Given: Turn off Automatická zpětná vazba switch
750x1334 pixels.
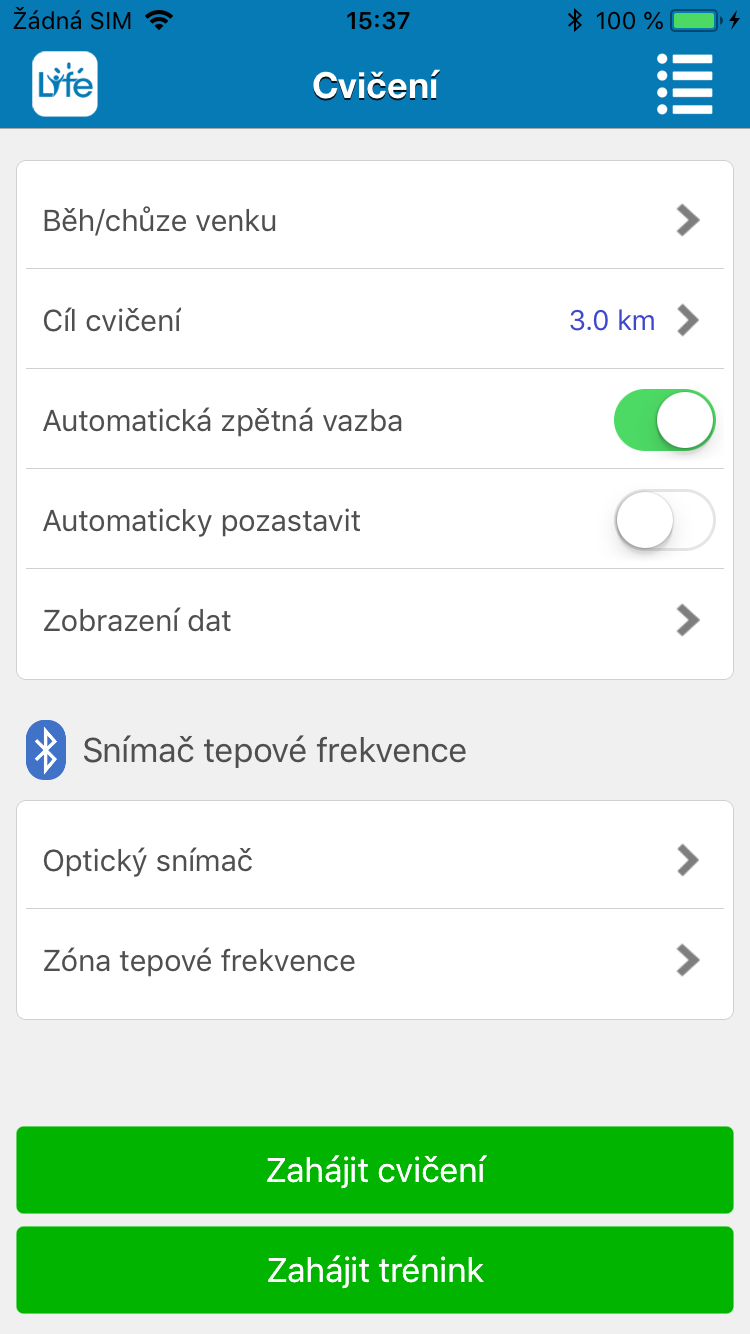Looking at the screenshot, I should pos(664,420).
